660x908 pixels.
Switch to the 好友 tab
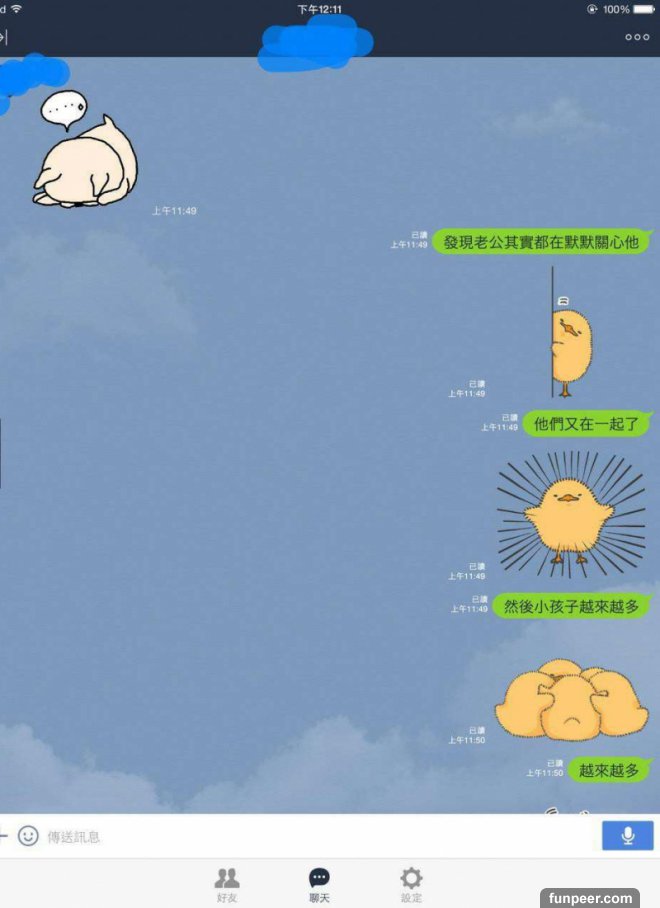(227, 884)
